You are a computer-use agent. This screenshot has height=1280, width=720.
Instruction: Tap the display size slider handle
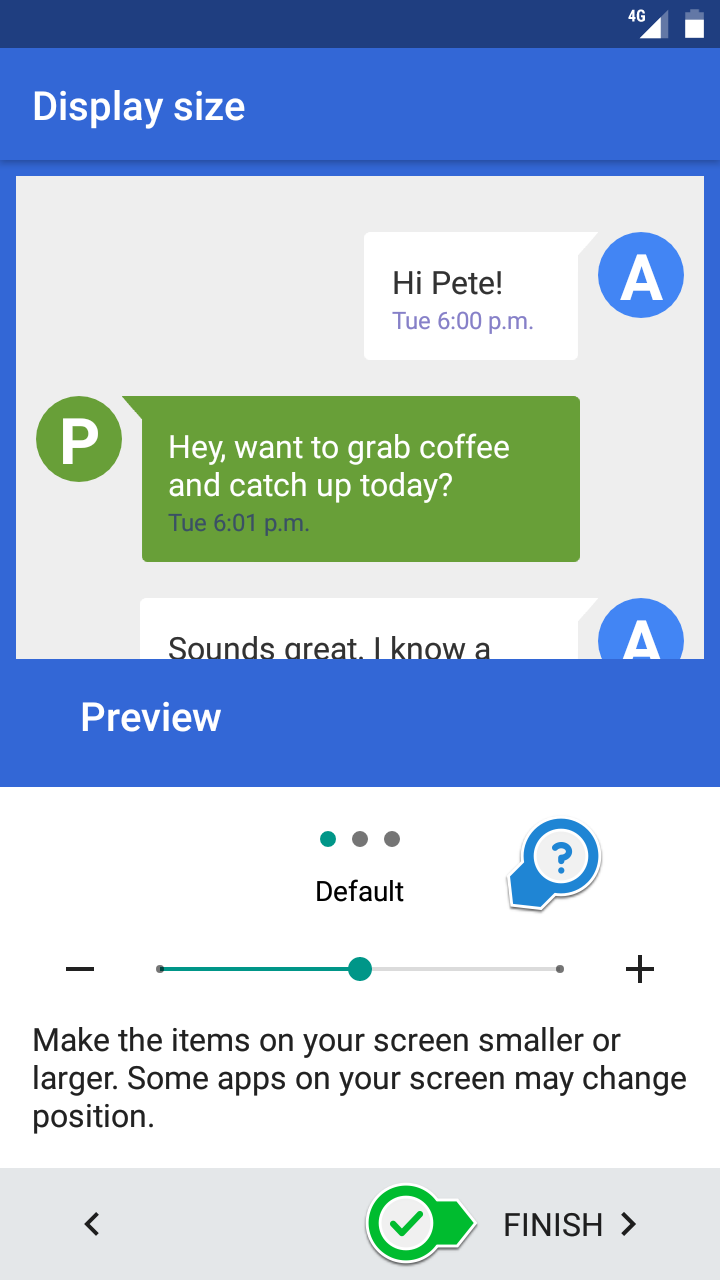coord(360,969)
